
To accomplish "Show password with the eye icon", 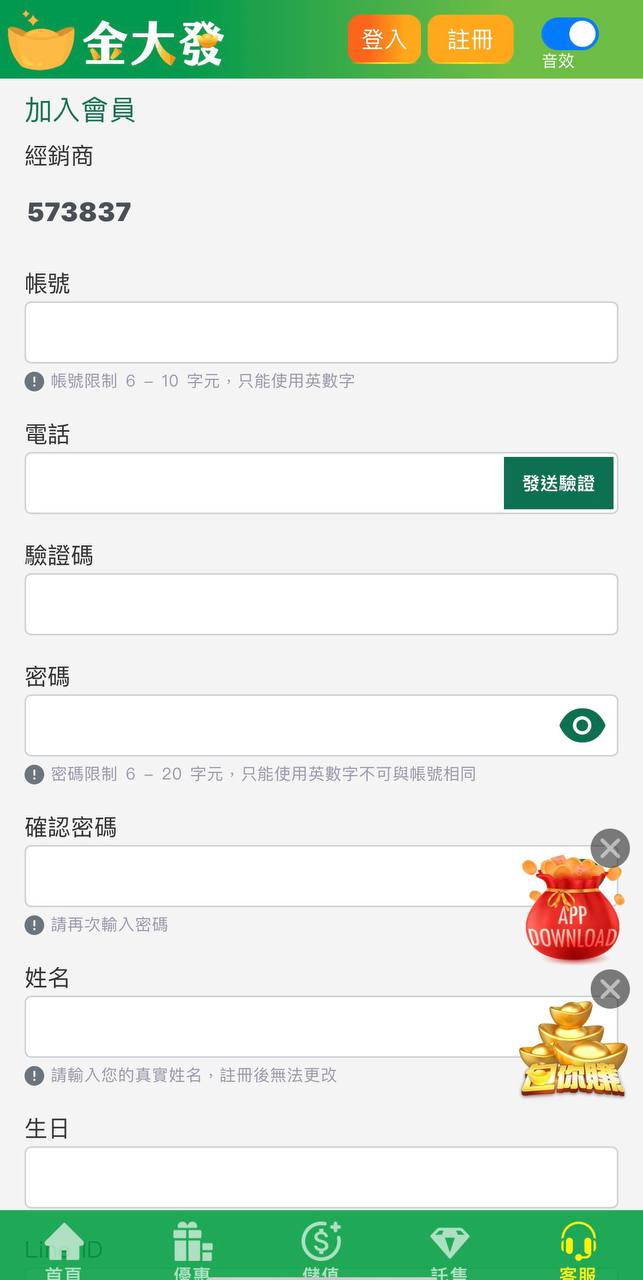I will tap(582, 725).
